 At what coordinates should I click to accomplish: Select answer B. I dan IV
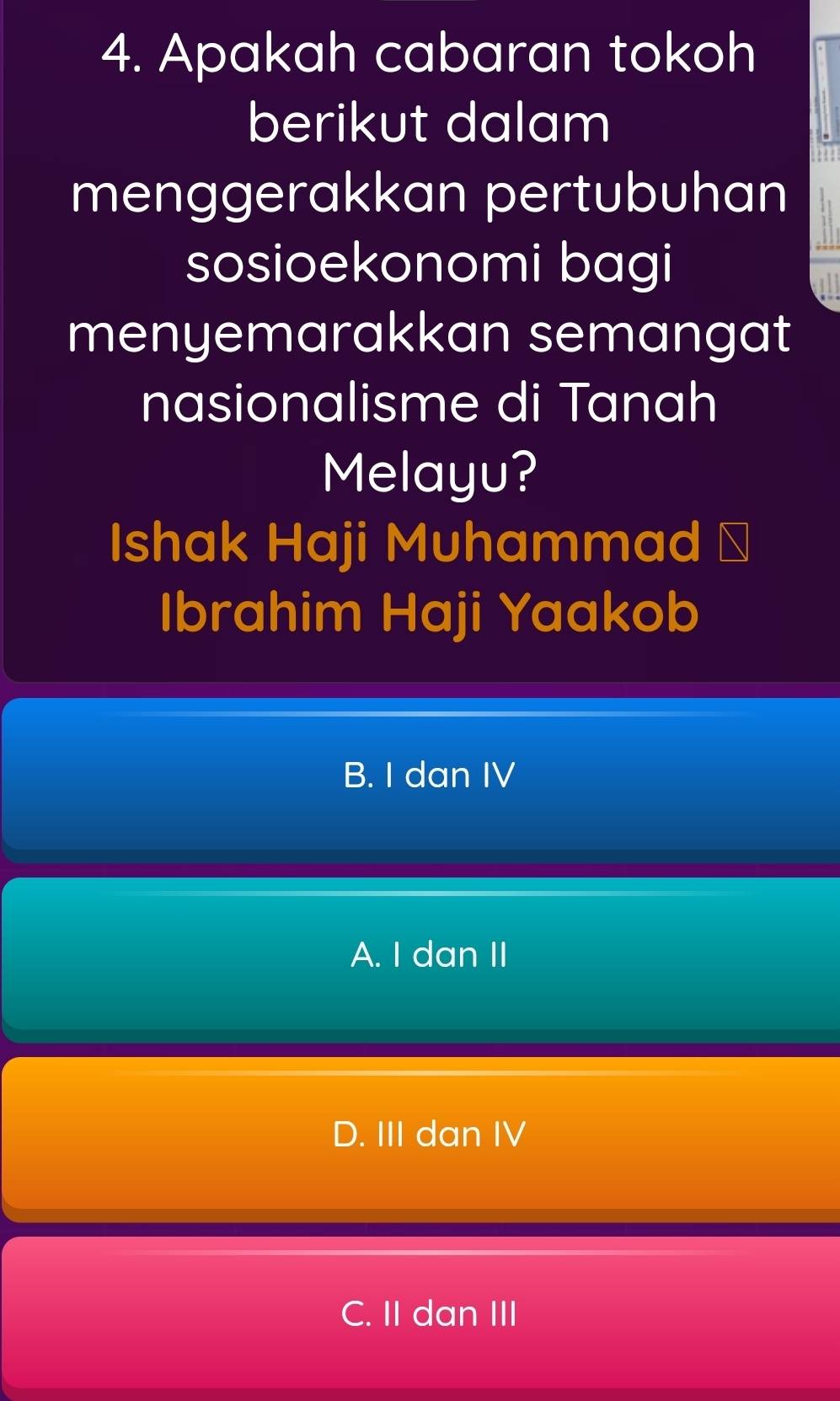click(428, 776)
